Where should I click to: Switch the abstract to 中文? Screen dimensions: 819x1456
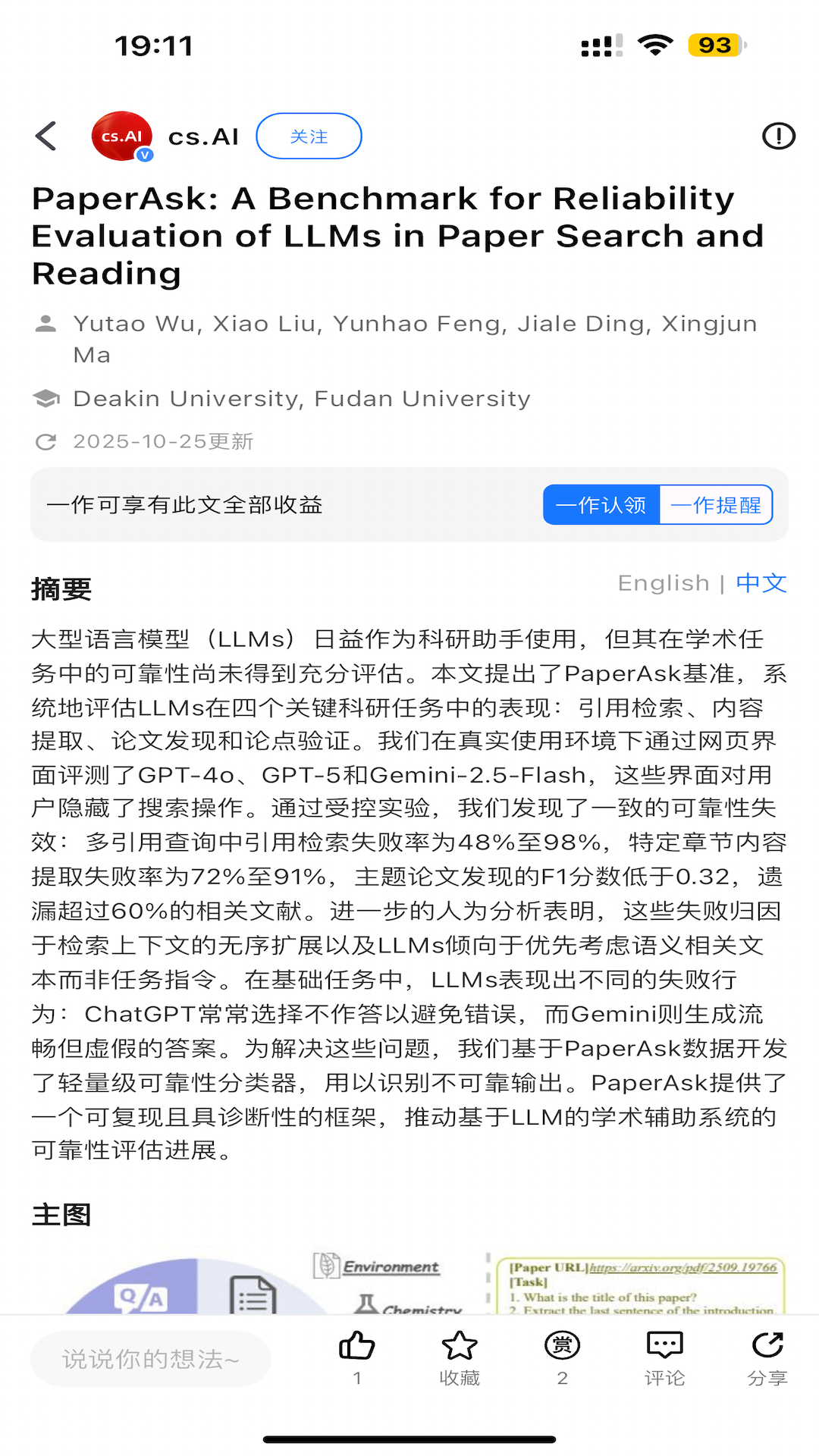pos(761,583)
